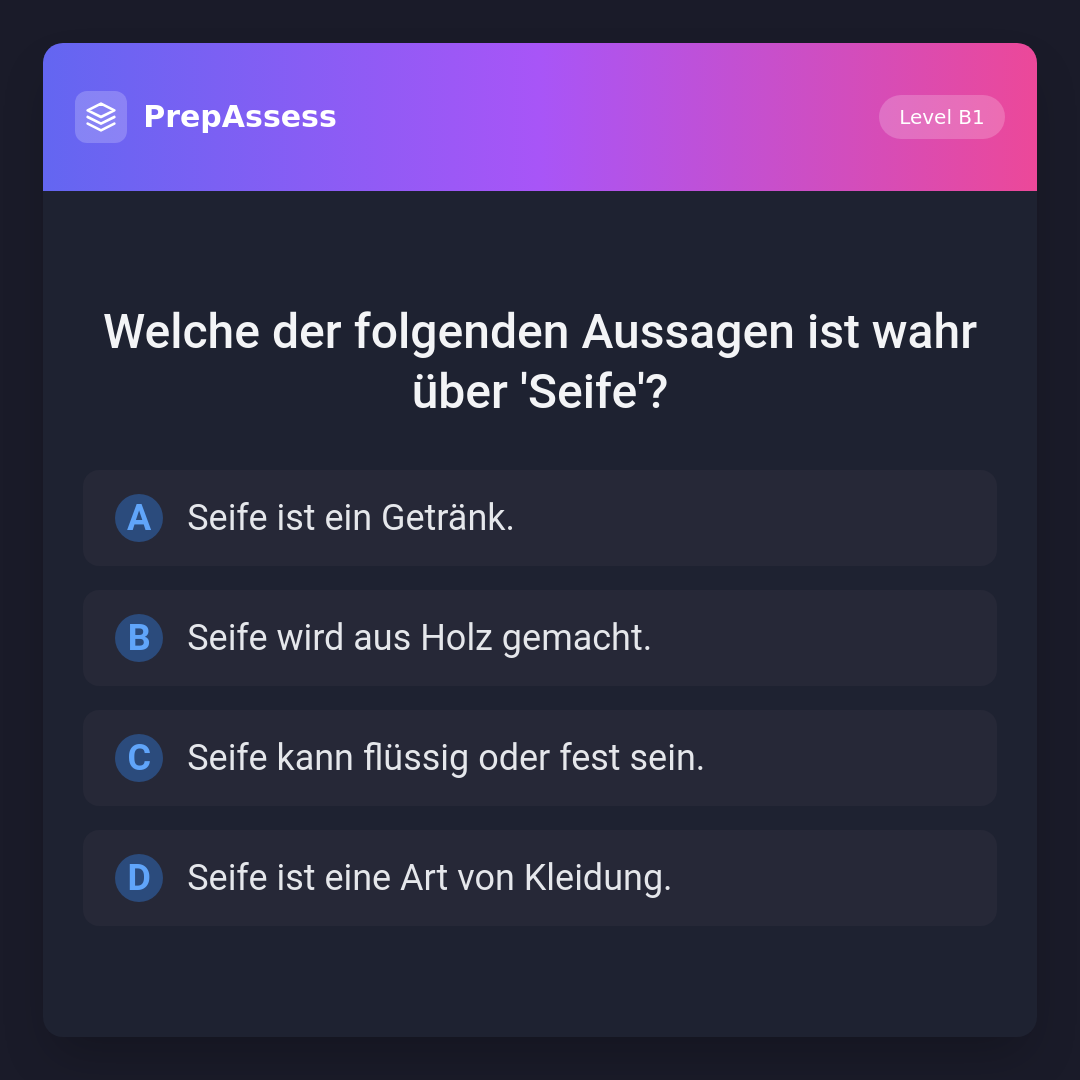Viewport: 1080px width, 1080px height.
Task: Pick answer C: flüssig oder fest
Action: (x=540, y=758)
